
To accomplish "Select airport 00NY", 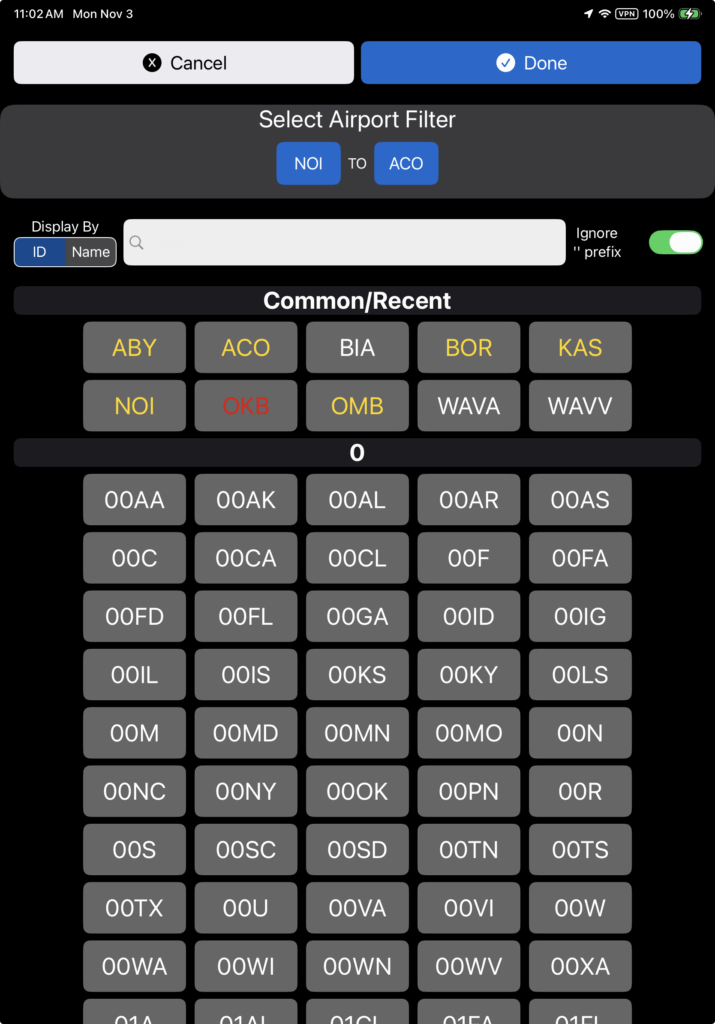I will point(246,791).
